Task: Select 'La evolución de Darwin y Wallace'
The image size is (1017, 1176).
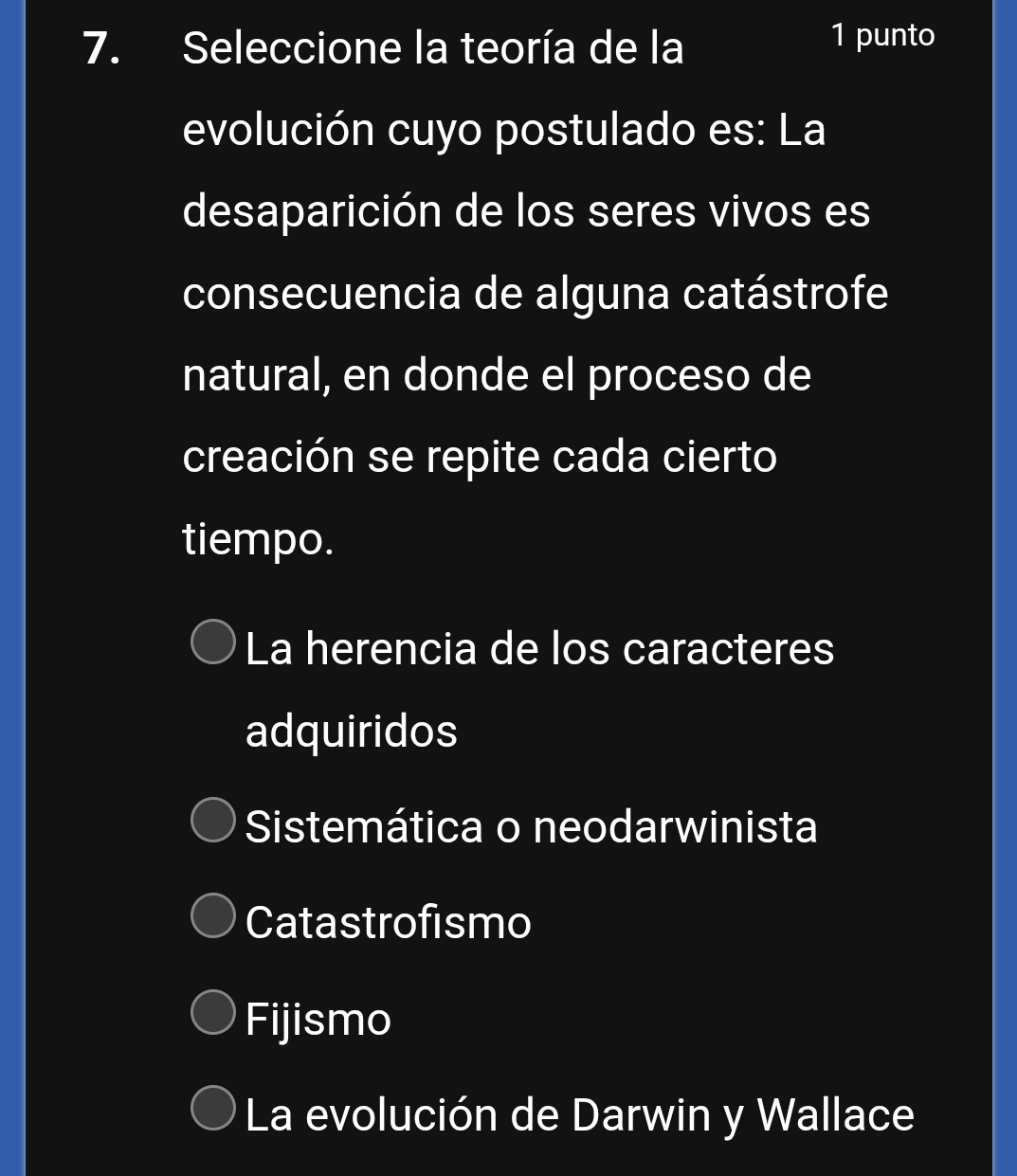Action: tap(212, 1109)
